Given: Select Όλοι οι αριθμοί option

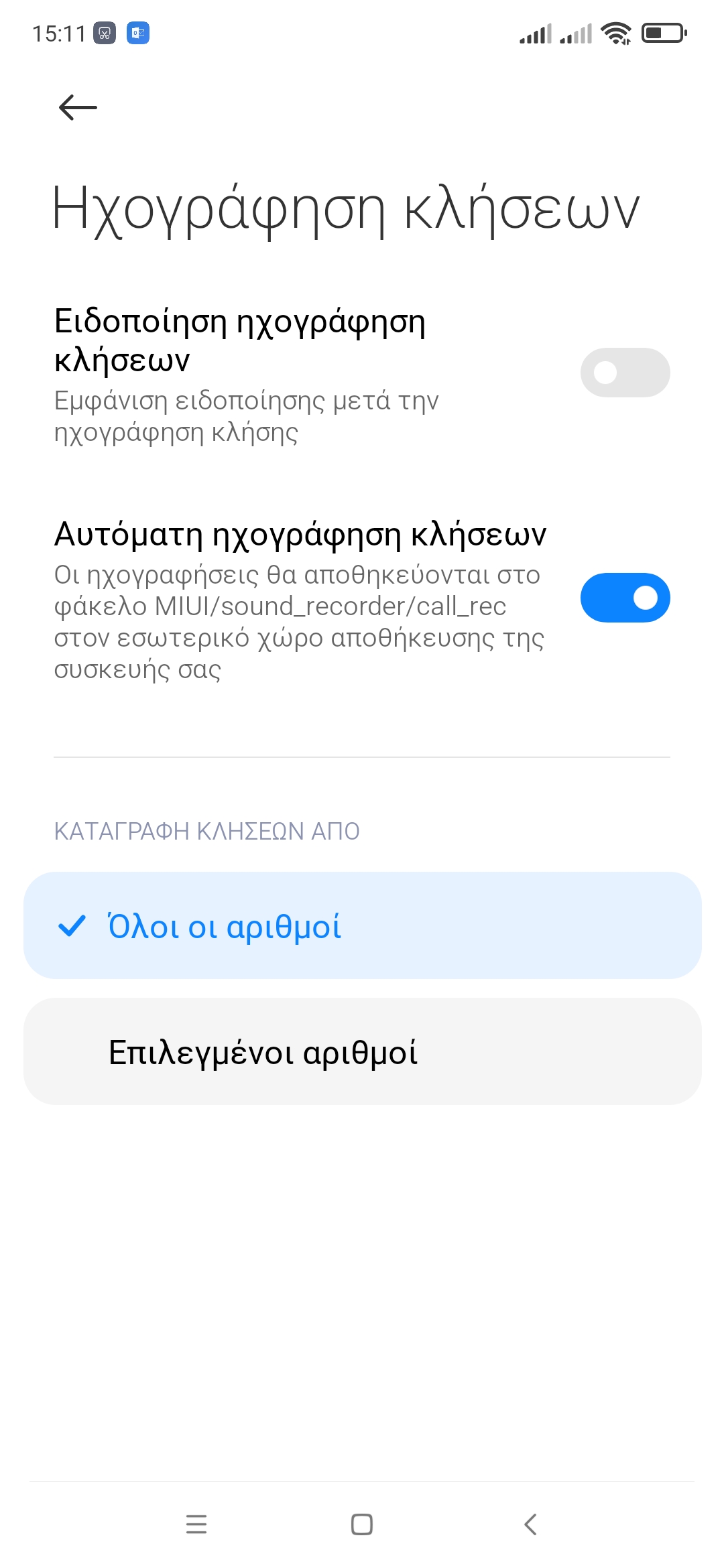Looking at the screenshot, I should pos(362,925).
